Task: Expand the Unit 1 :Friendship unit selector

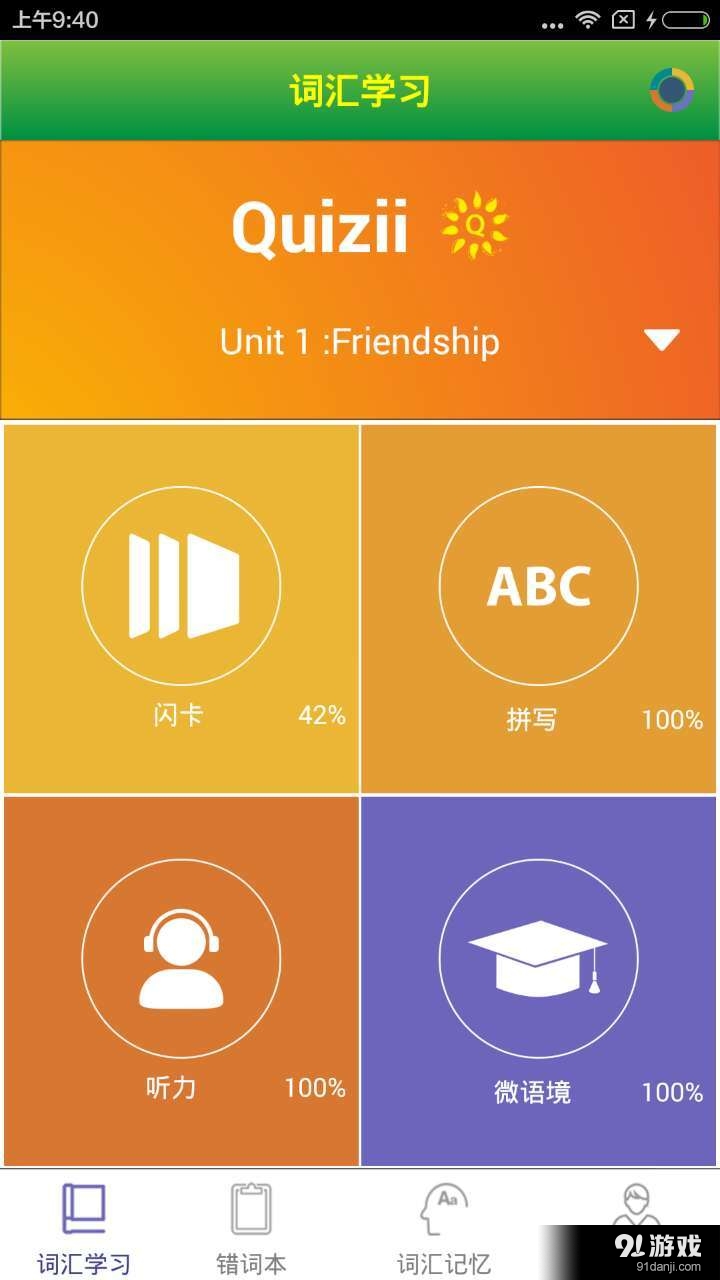Action: 358,342
